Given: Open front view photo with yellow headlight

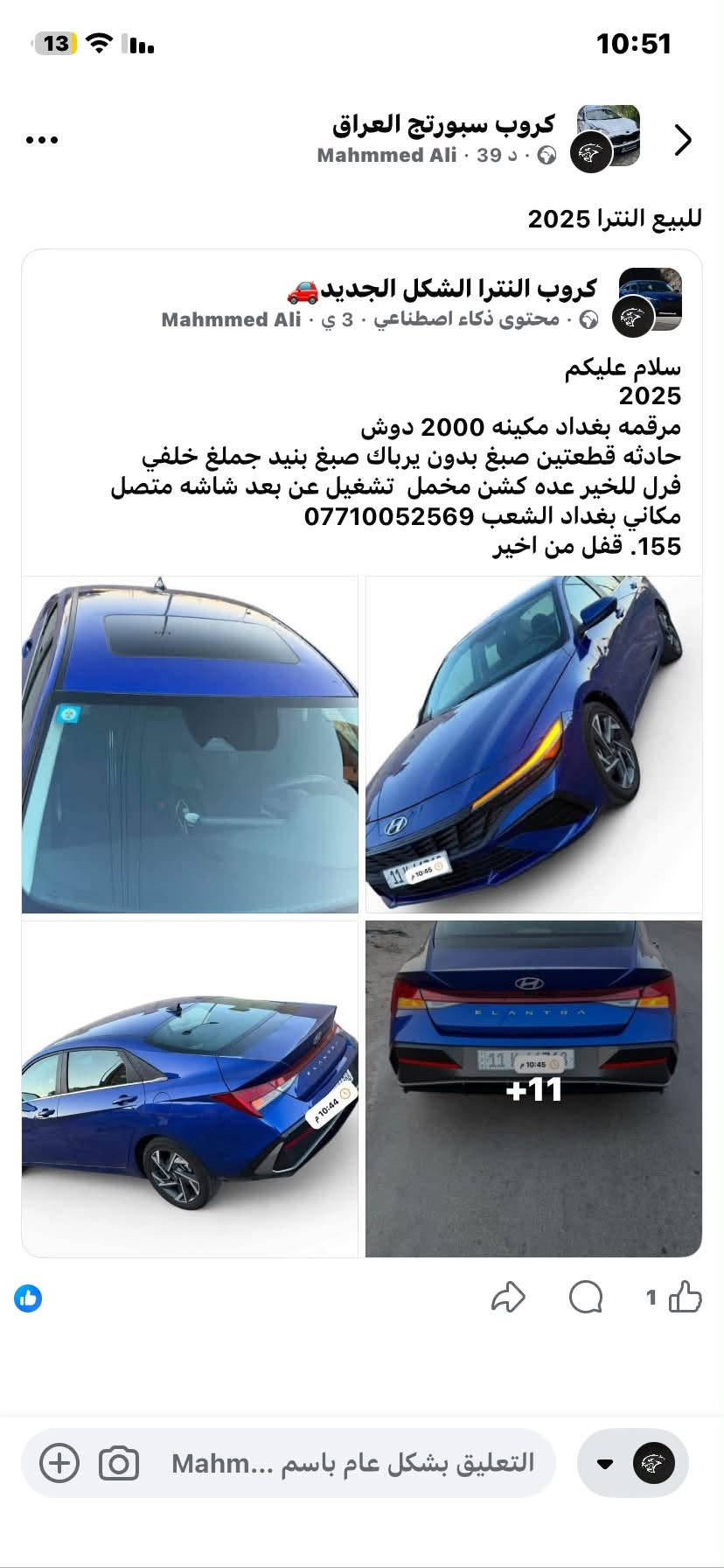Looking at the screenshot, I should click(x=533, y=745).
